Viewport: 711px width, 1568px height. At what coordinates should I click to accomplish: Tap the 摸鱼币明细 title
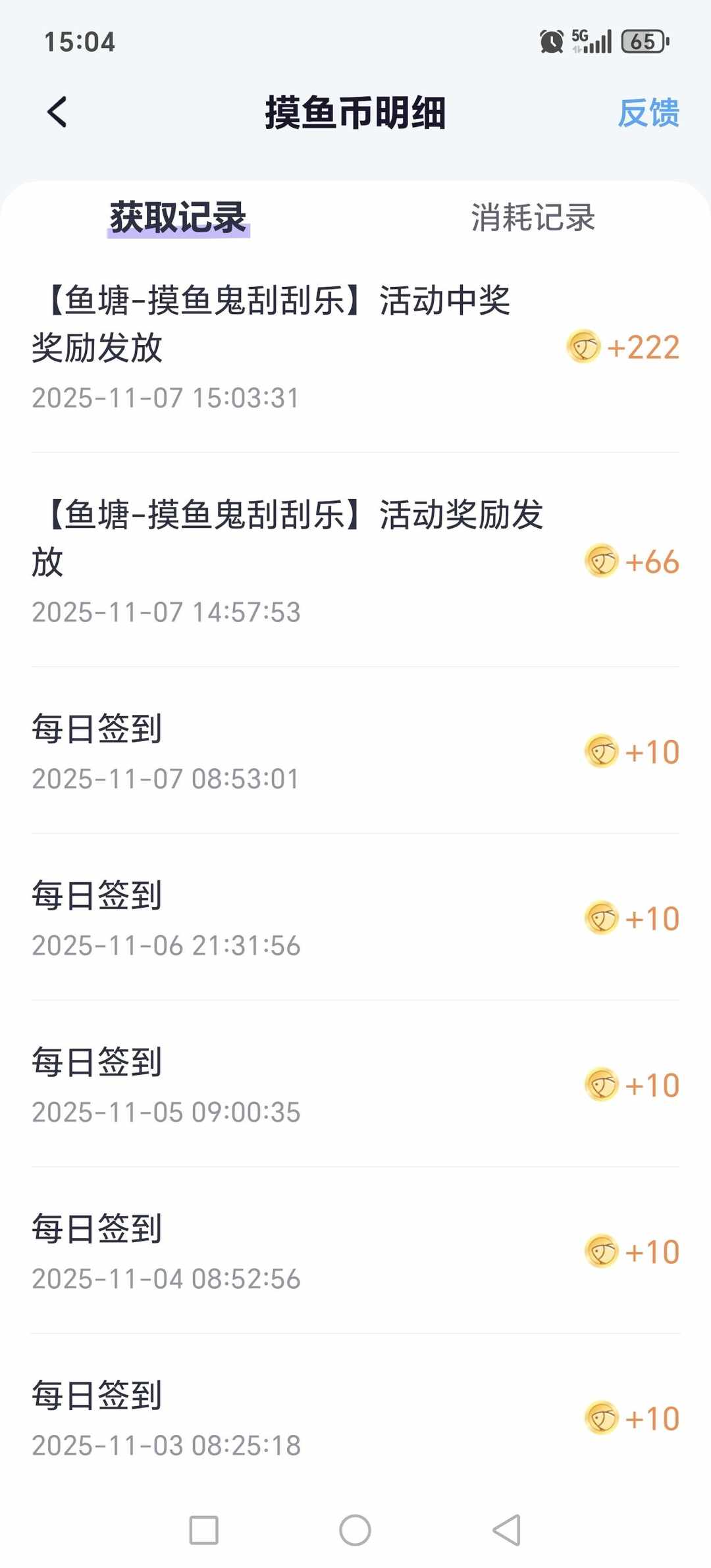click(x=355, y=112)
